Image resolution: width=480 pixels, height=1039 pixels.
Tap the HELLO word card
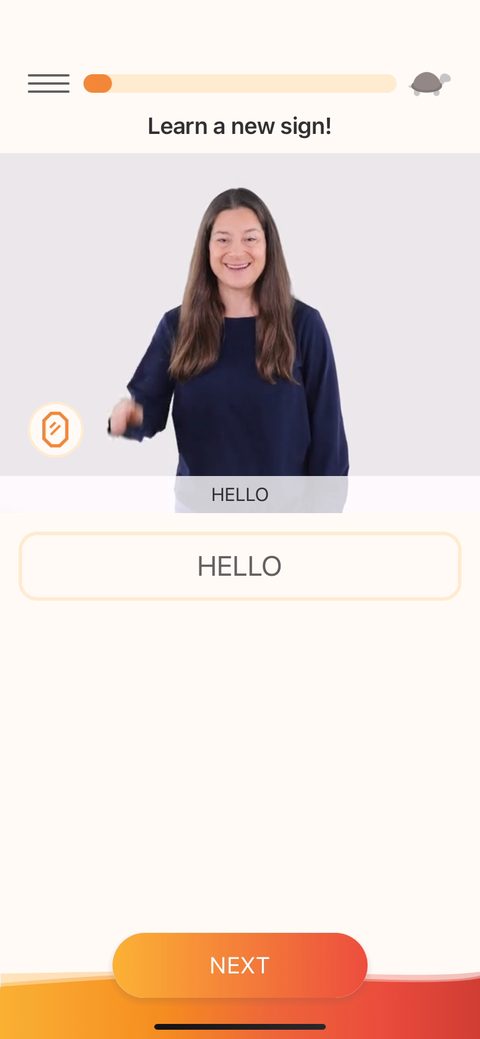point(239,566)
